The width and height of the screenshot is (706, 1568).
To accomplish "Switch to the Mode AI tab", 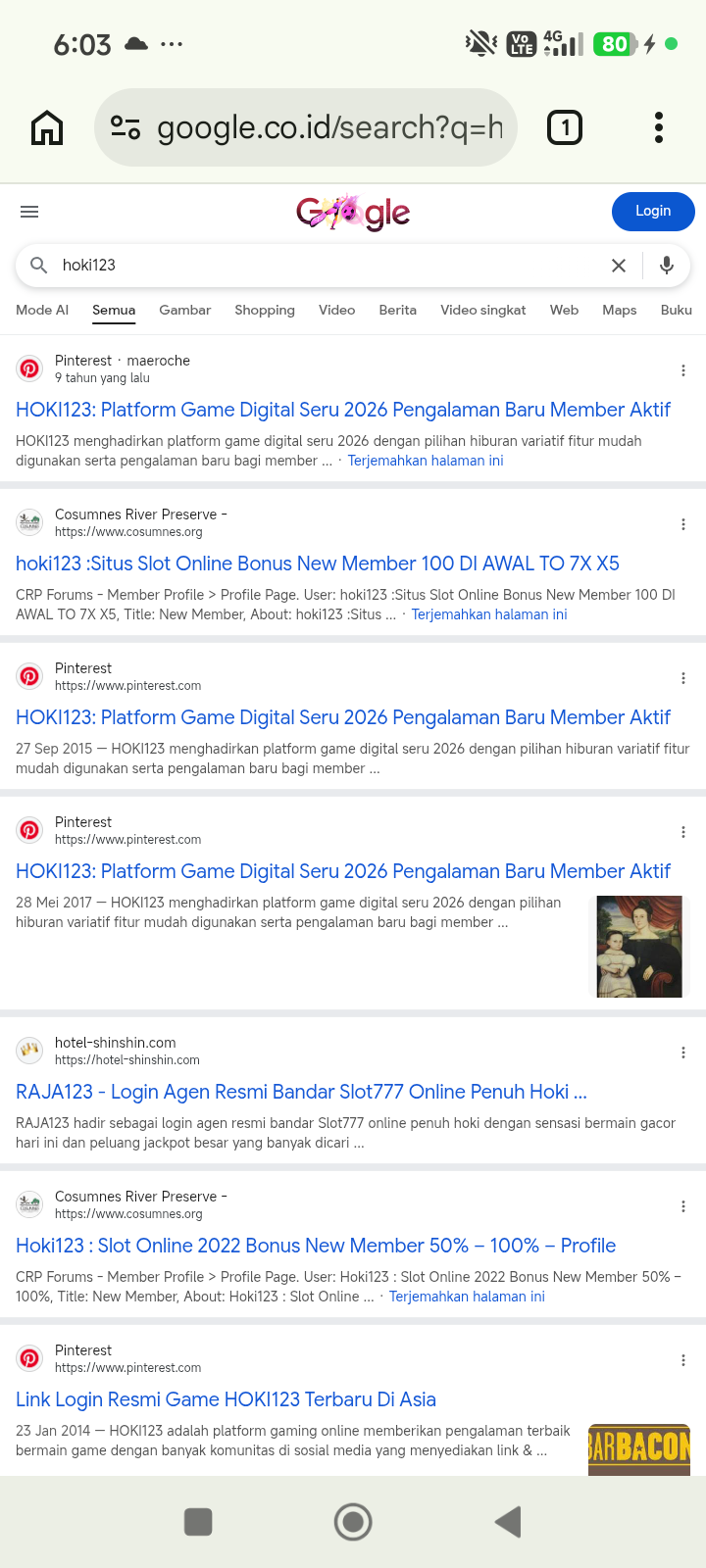I will pyautogui.click(x=42, y=310).
